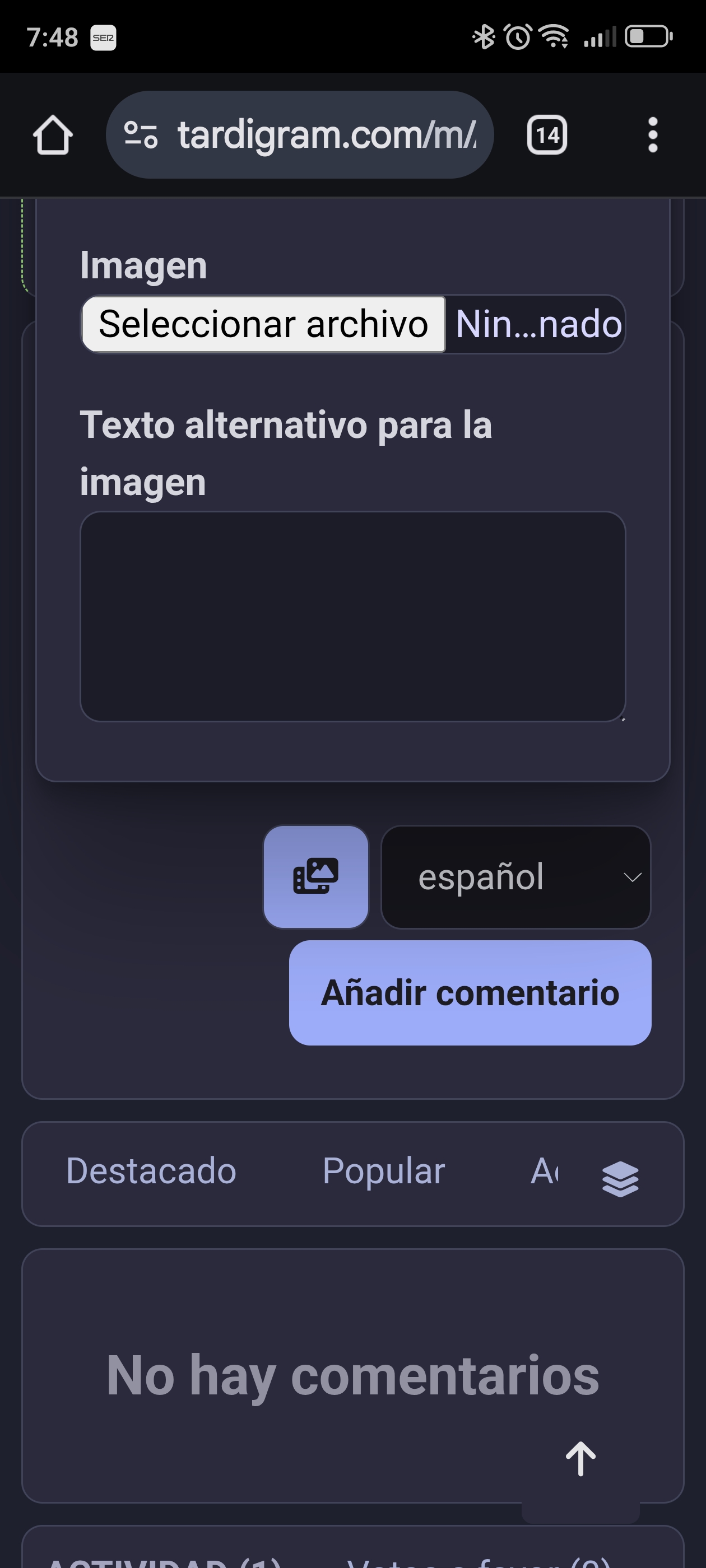Switch to the Popular sort tab
Image resolution: width=706 pixels, height=1568 pixels.
(x=384, y=1170)
